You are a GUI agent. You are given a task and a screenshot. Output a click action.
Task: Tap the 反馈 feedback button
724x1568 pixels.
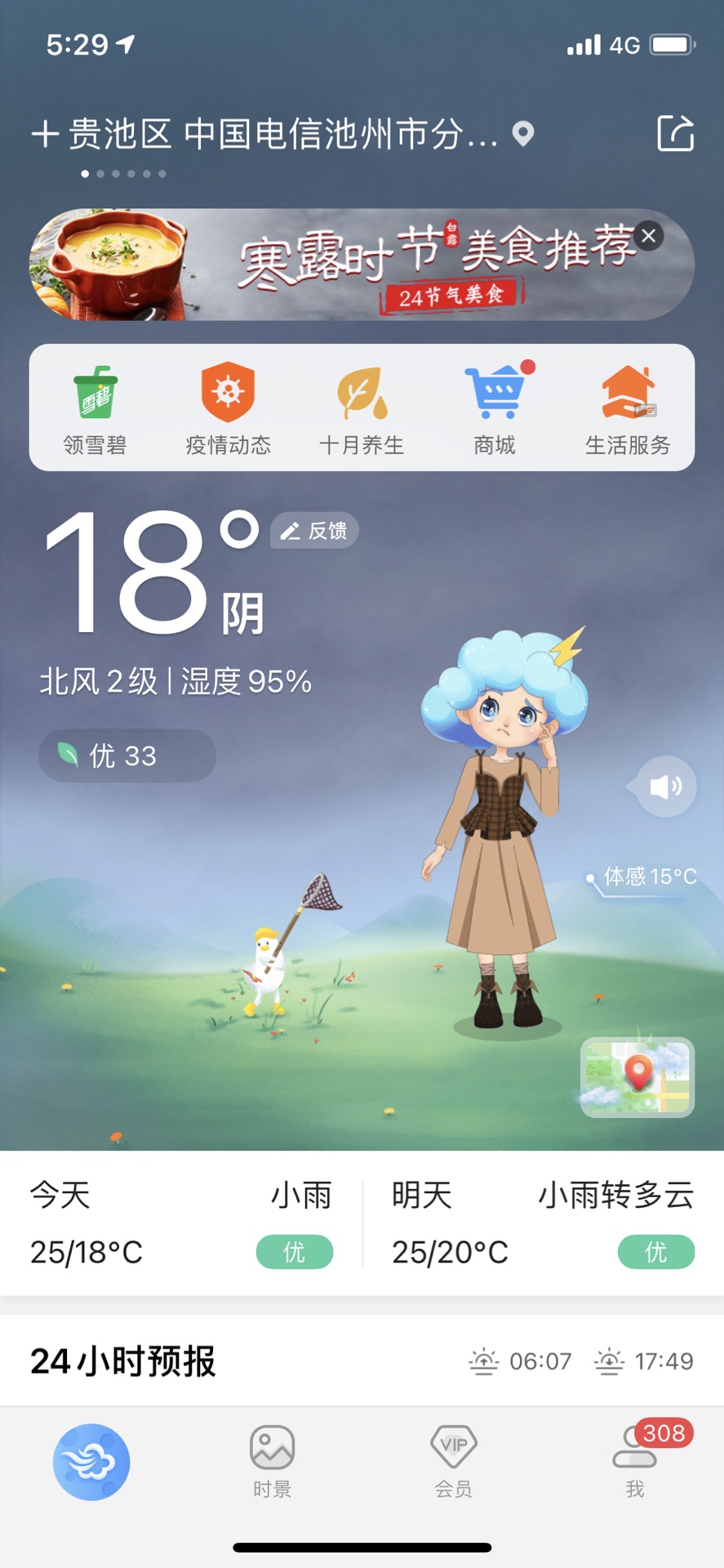tap(314, 531)
